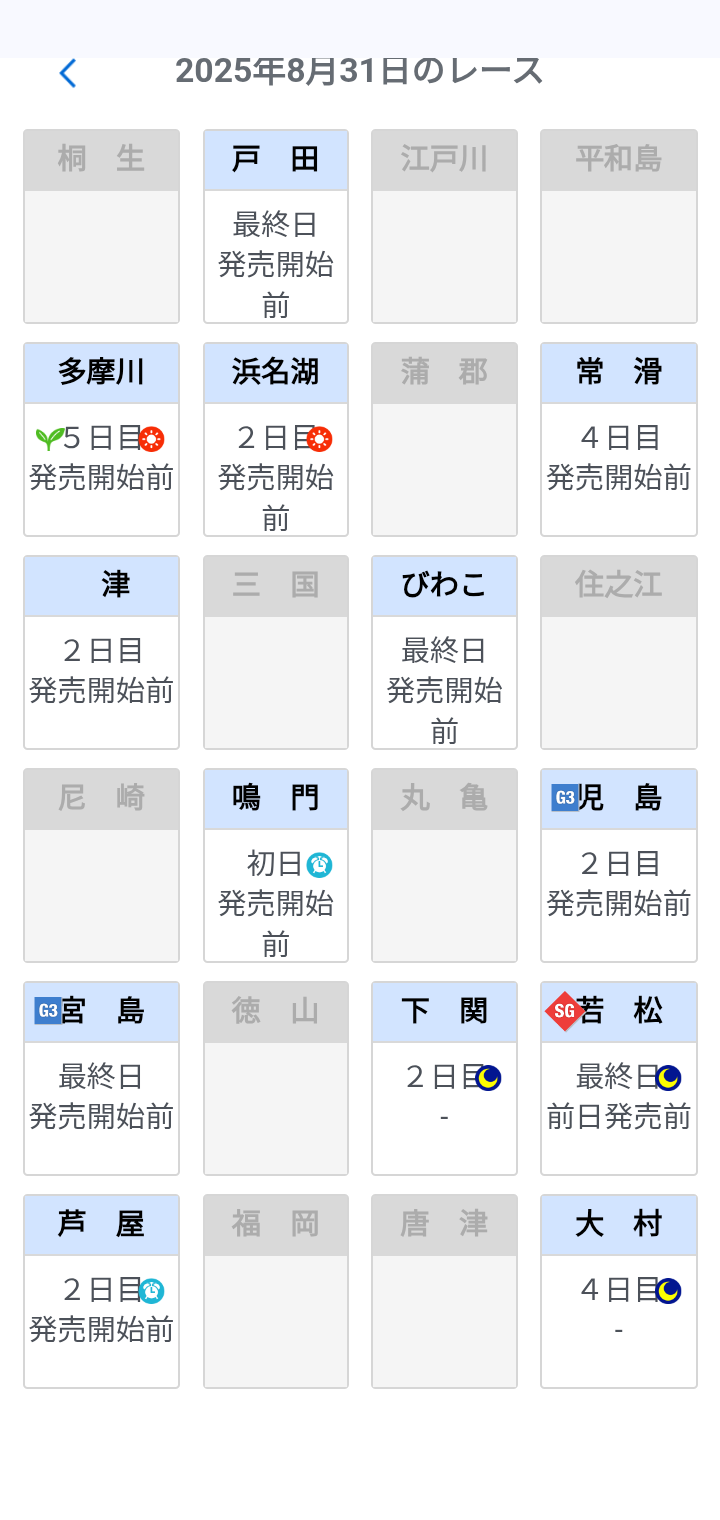Open the 常滑 race card
The image size is (720, 1520).
tap(618, 439)
